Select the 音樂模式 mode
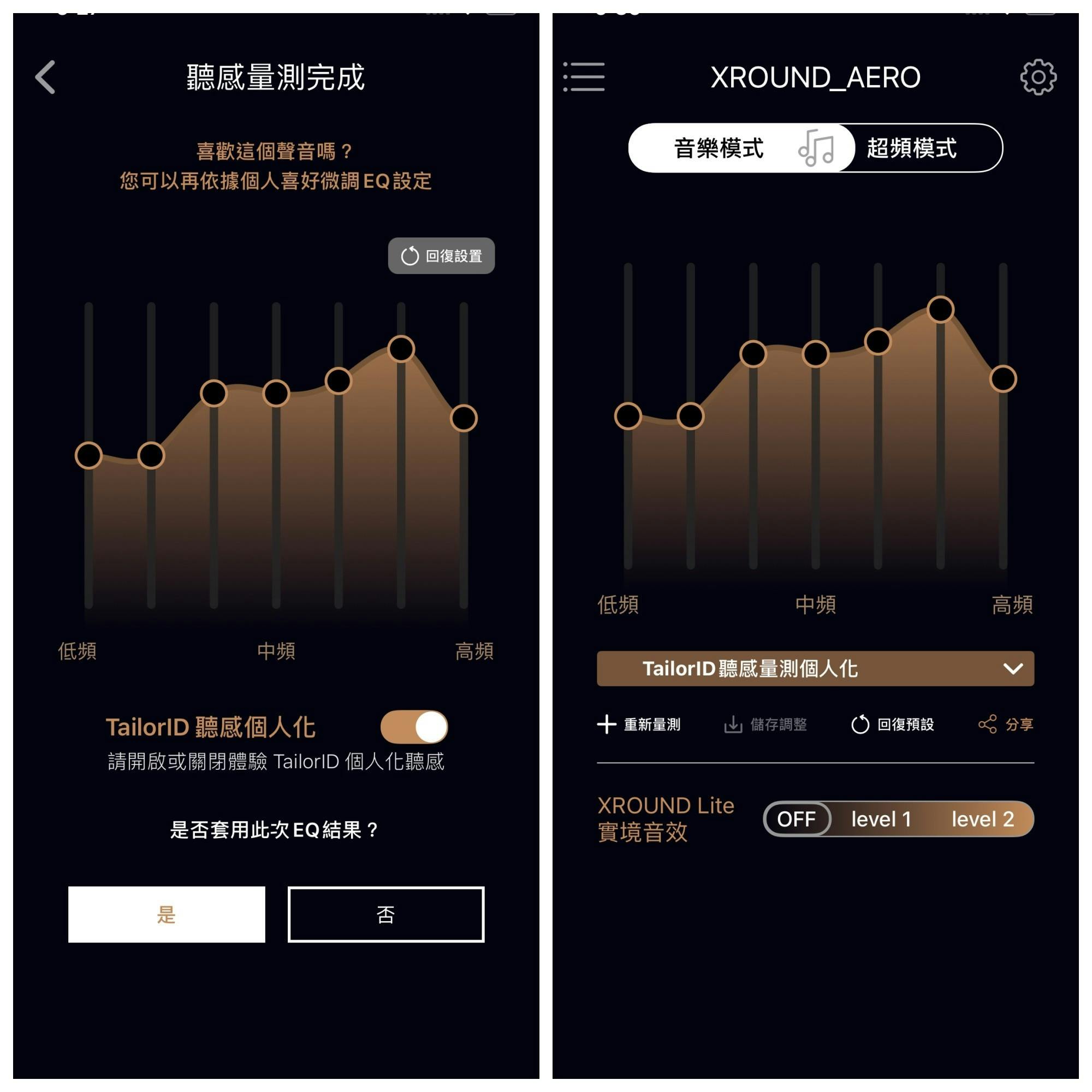The width and height of the screenshot is (1092, 1092). click(719, 148)
